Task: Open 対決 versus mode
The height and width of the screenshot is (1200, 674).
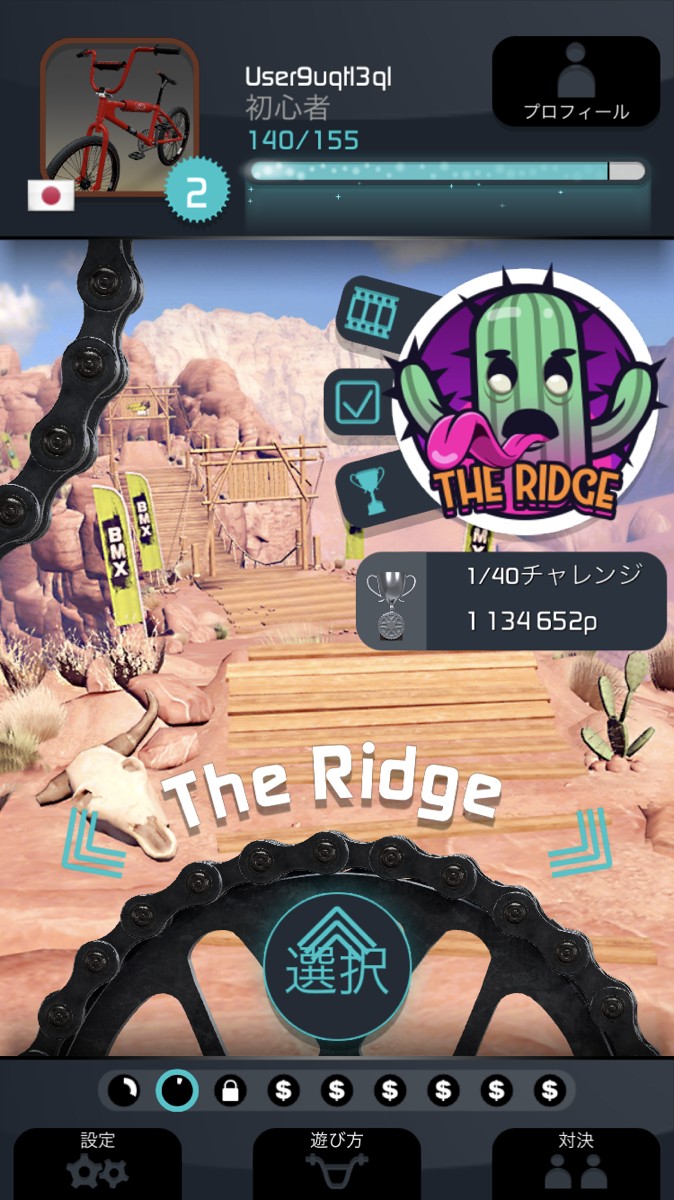Action: (x=576, y=1163)
